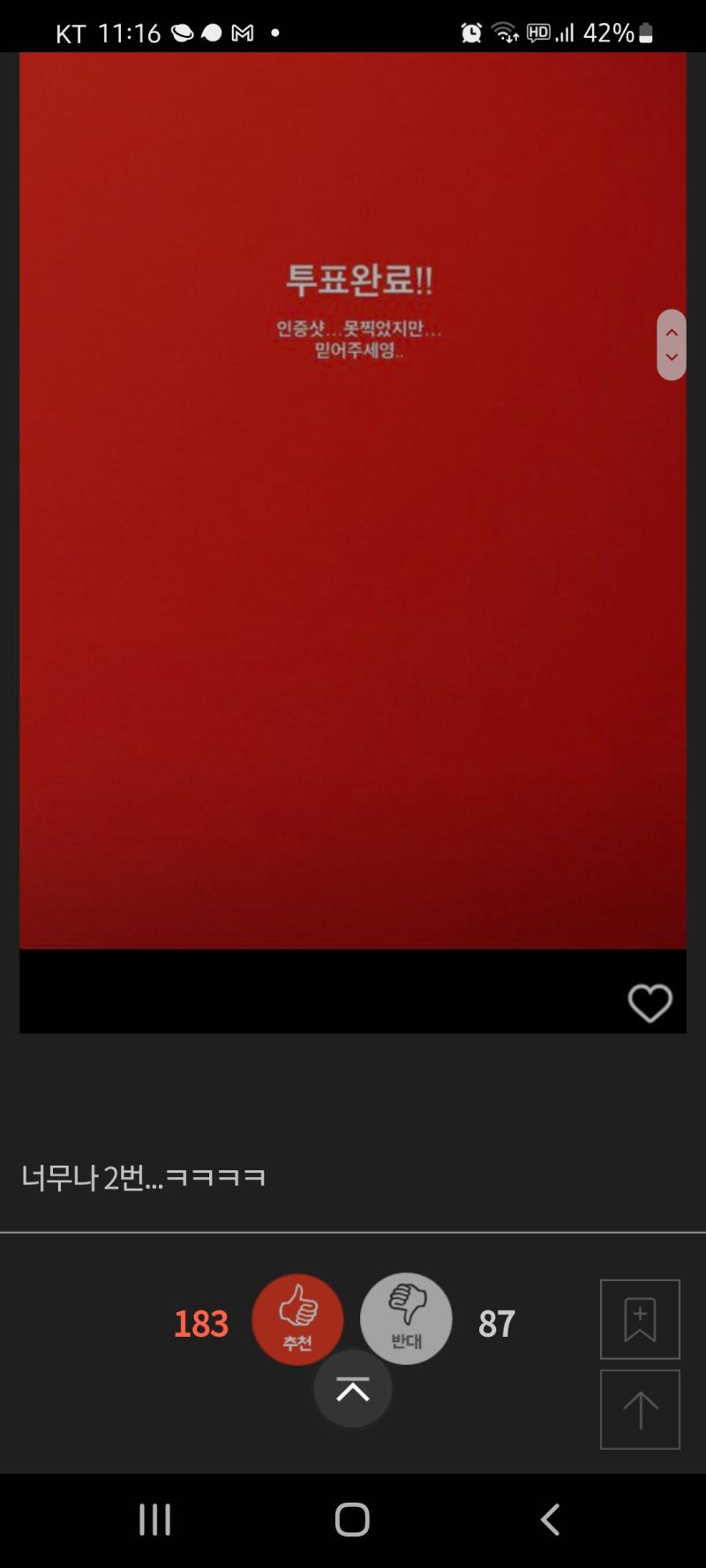
Task: Open recent apps from the navigation bar
Action: [x=154, y=1519]
